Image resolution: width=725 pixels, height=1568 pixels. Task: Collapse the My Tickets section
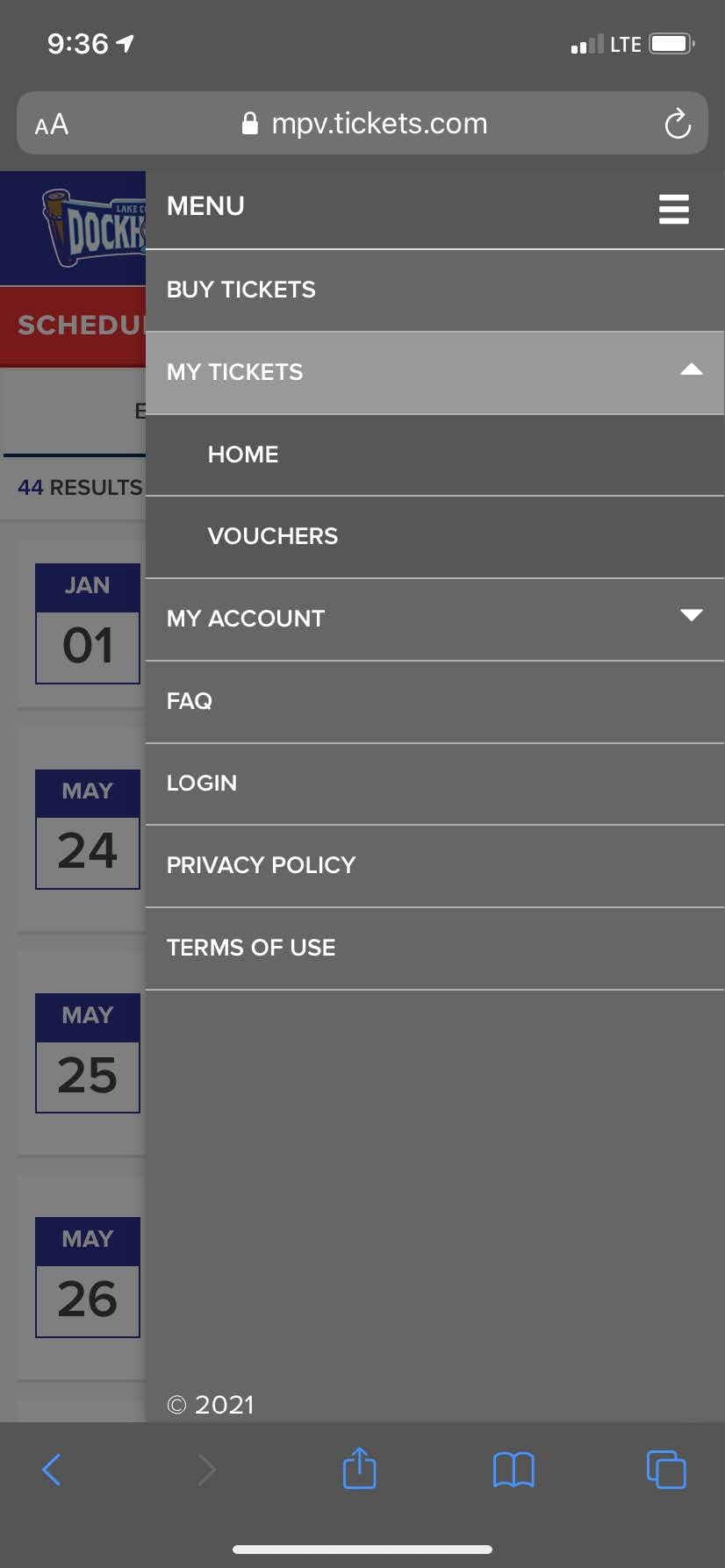click(434, 373)
